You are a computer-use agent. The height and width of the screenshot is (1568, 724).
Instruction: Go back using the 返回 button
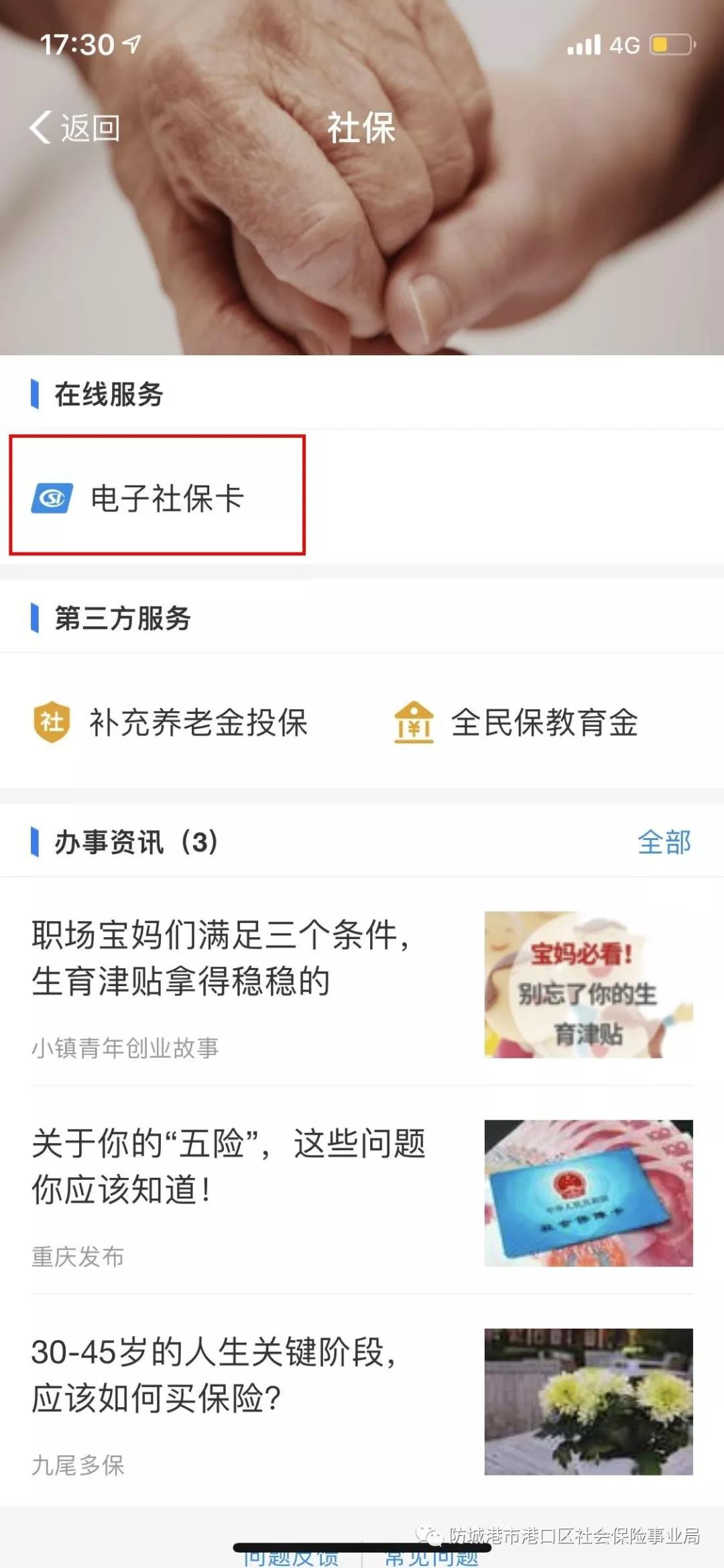(75, 127)
